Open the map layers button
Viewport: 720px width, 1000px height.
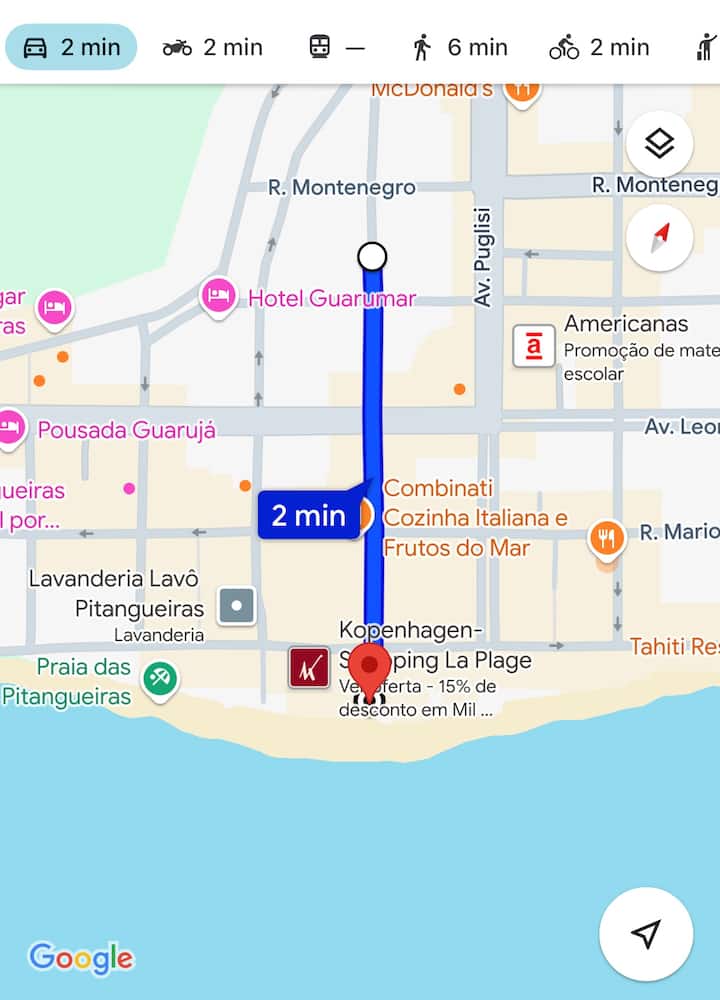[x=659, y=145]
